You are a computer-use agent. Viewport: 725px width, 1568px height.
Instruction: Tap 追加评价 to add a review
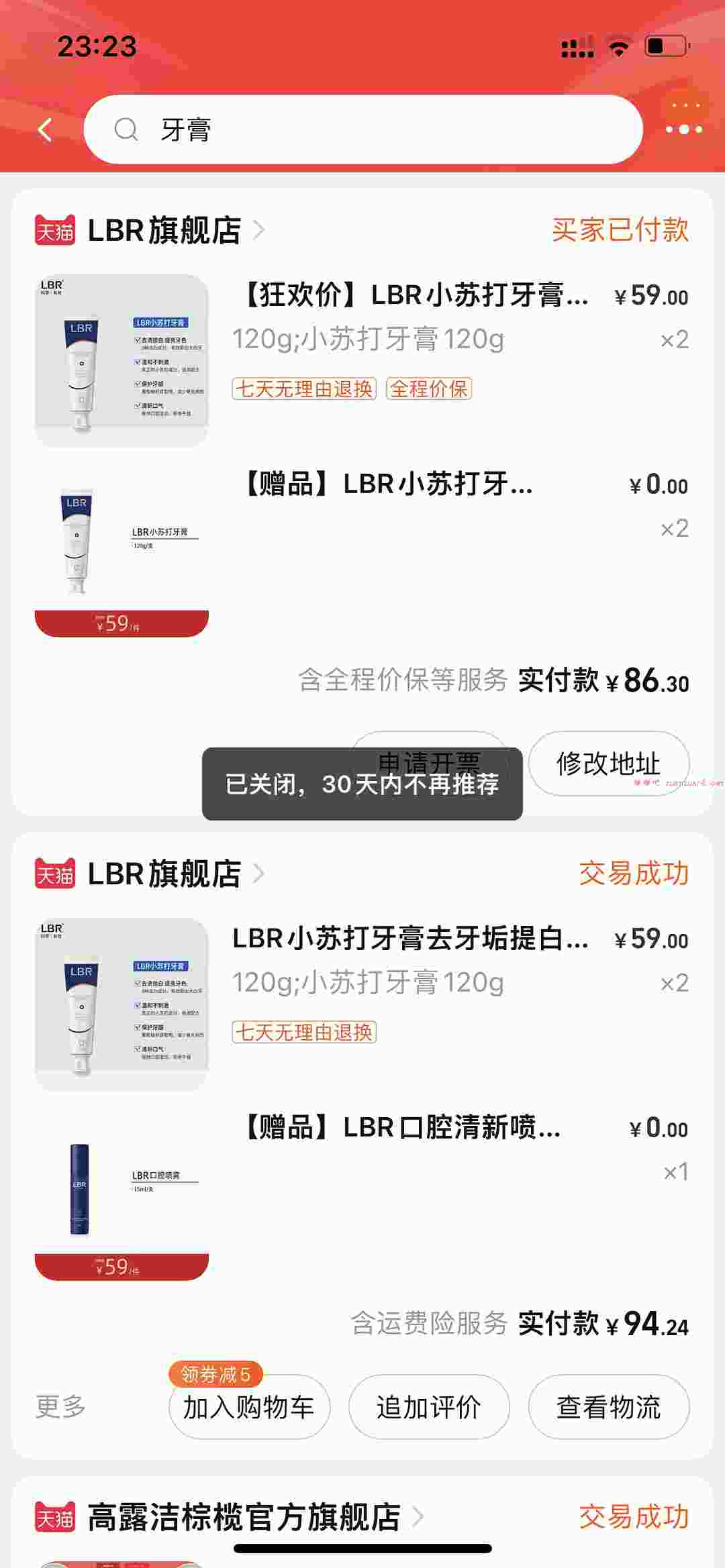tap(429, 1407)
